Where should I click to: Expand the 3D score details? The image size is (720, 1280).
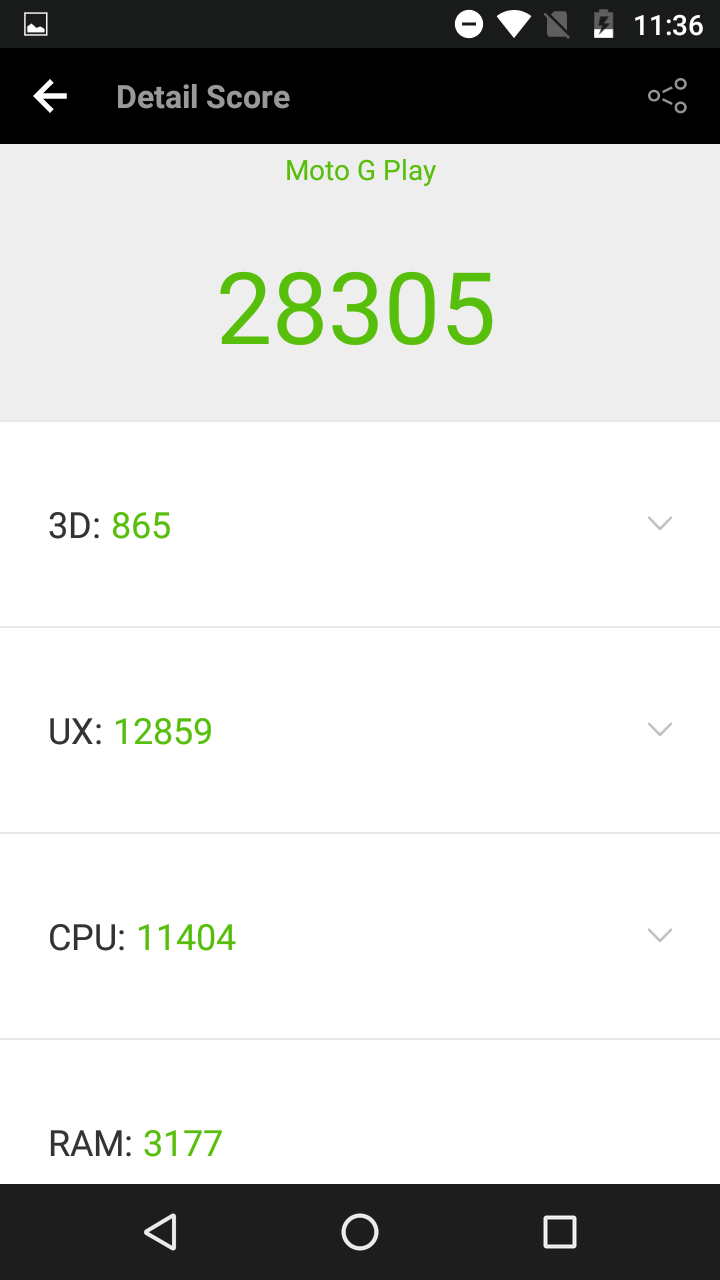[360, 525]
